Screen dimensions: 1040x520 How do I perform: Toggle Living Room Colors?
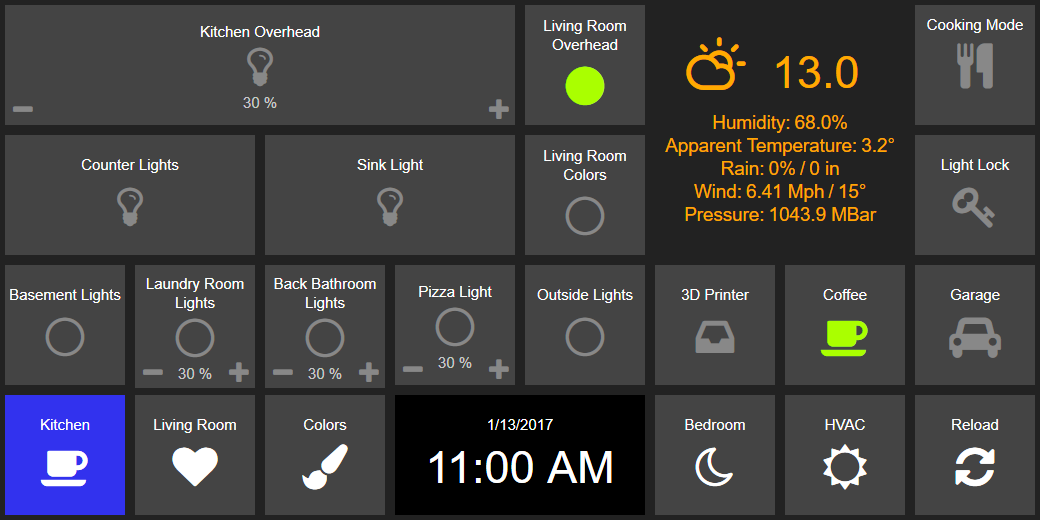click(585, 215)
